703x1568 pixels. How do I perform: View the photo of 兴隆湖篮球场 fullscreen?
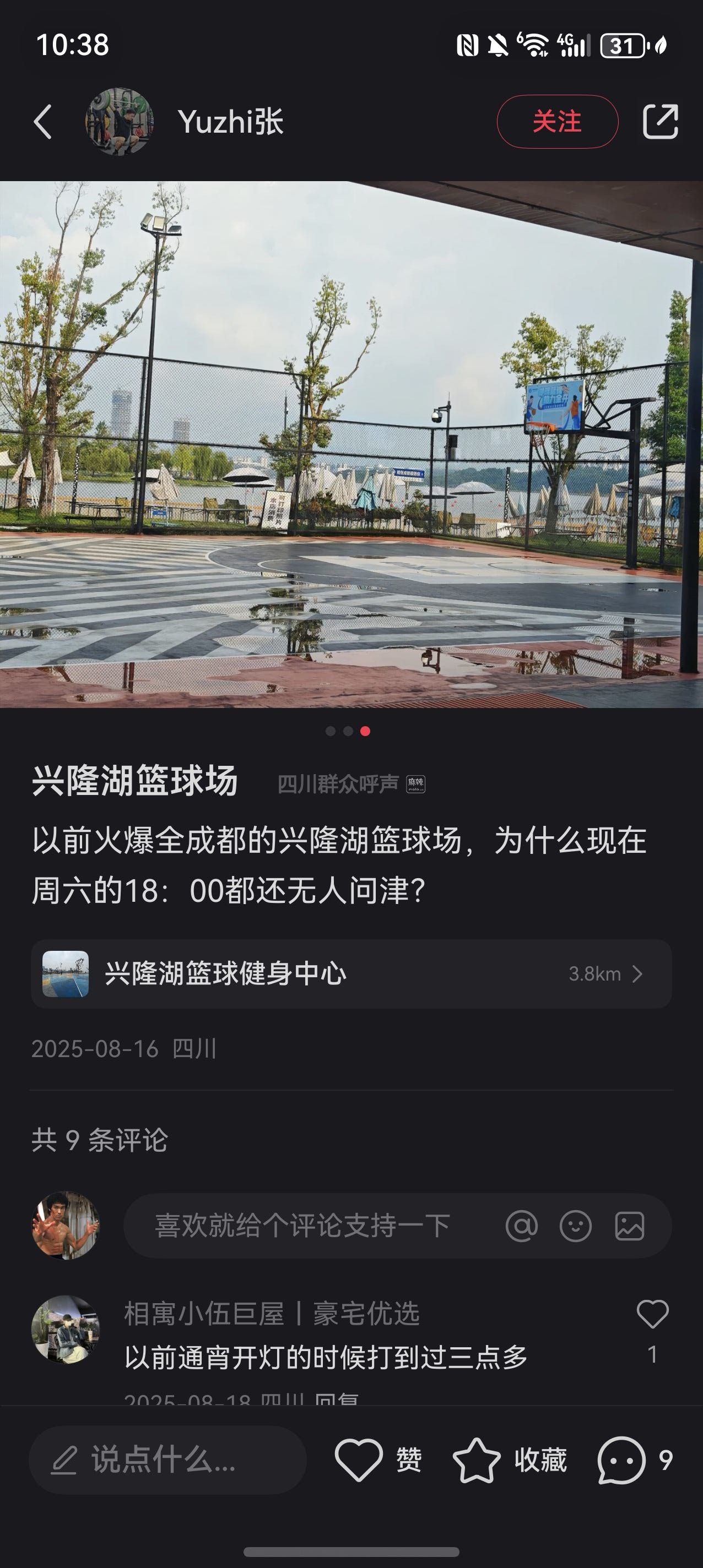pyautogui.click(x=351, y=444)
